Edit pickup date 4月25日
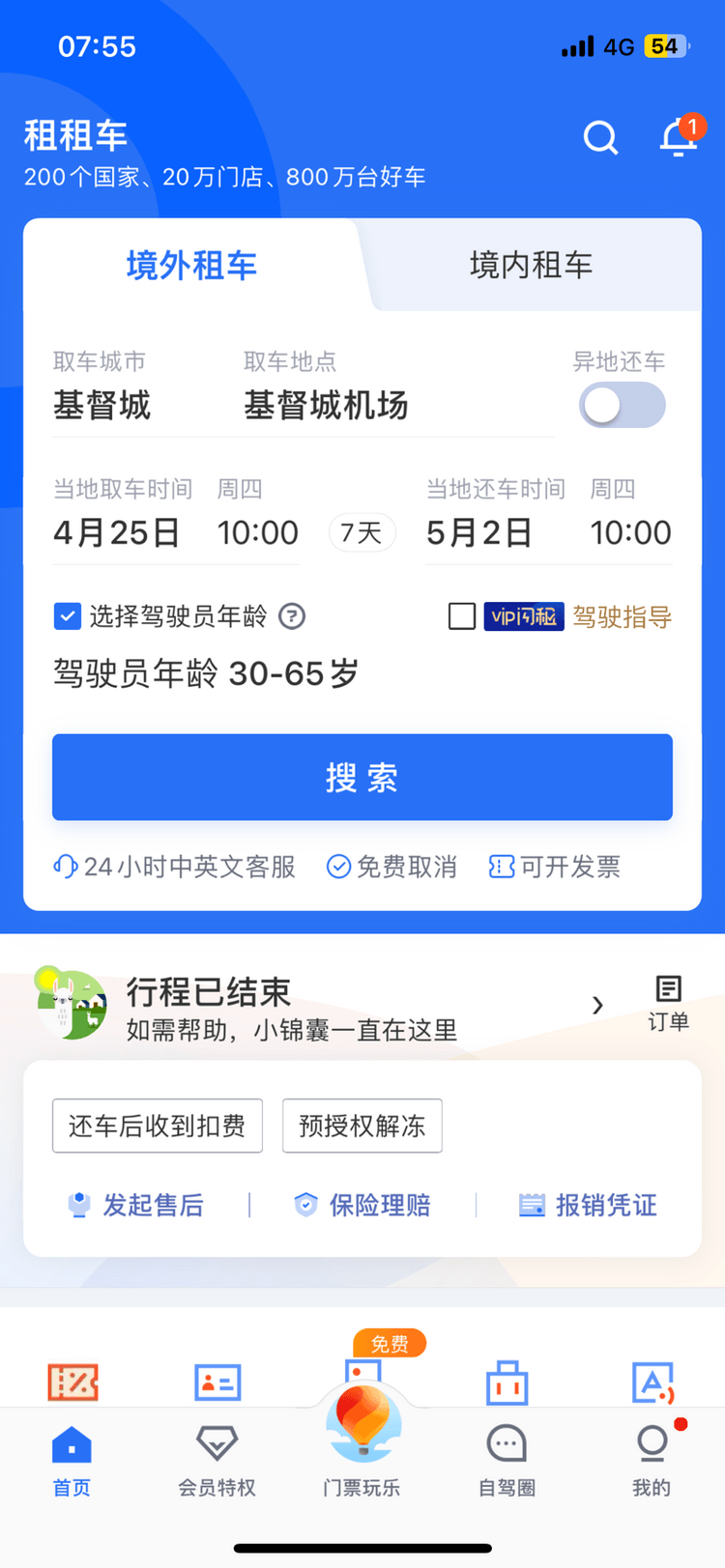 pyautogui.click(x=117, y=532)
